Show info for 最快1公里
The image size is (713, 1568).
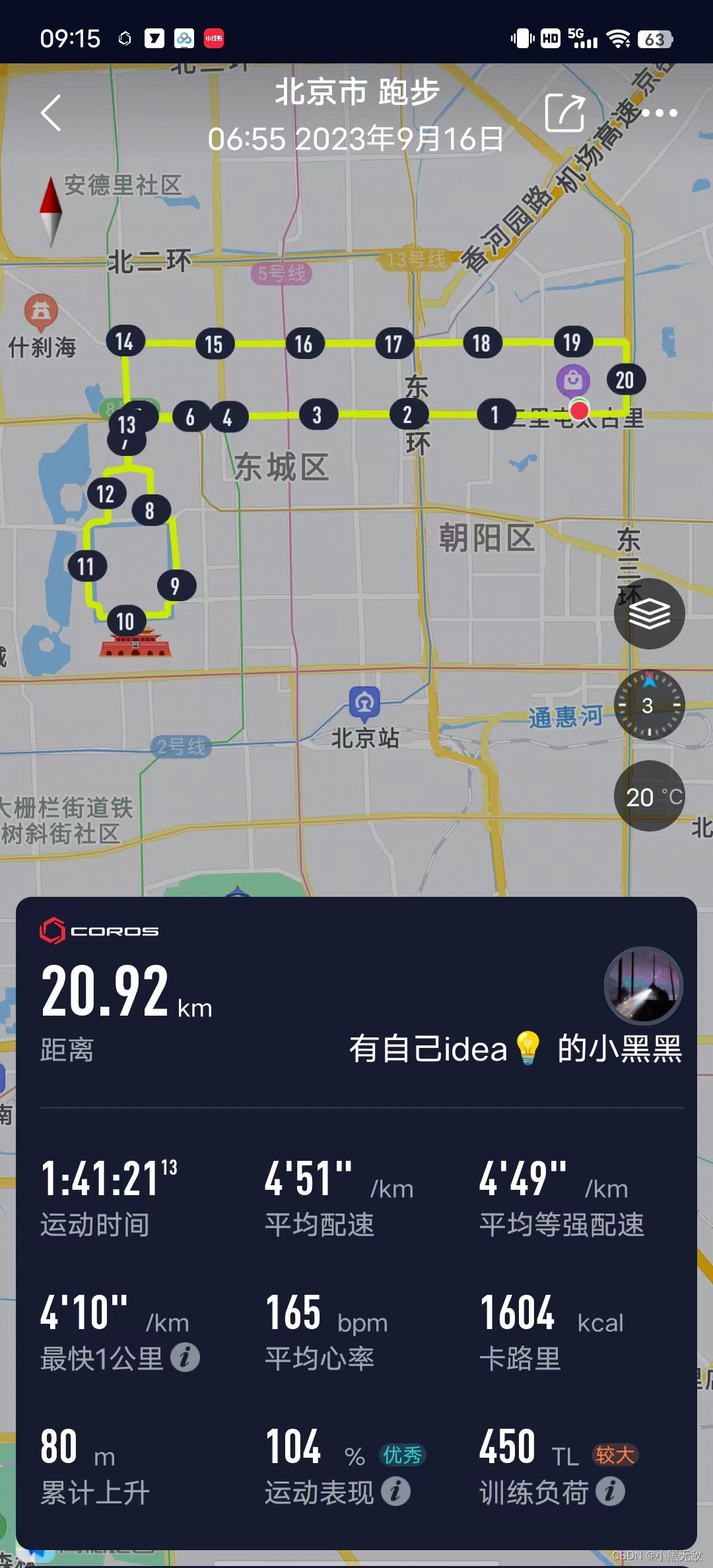pos(185,1358)
